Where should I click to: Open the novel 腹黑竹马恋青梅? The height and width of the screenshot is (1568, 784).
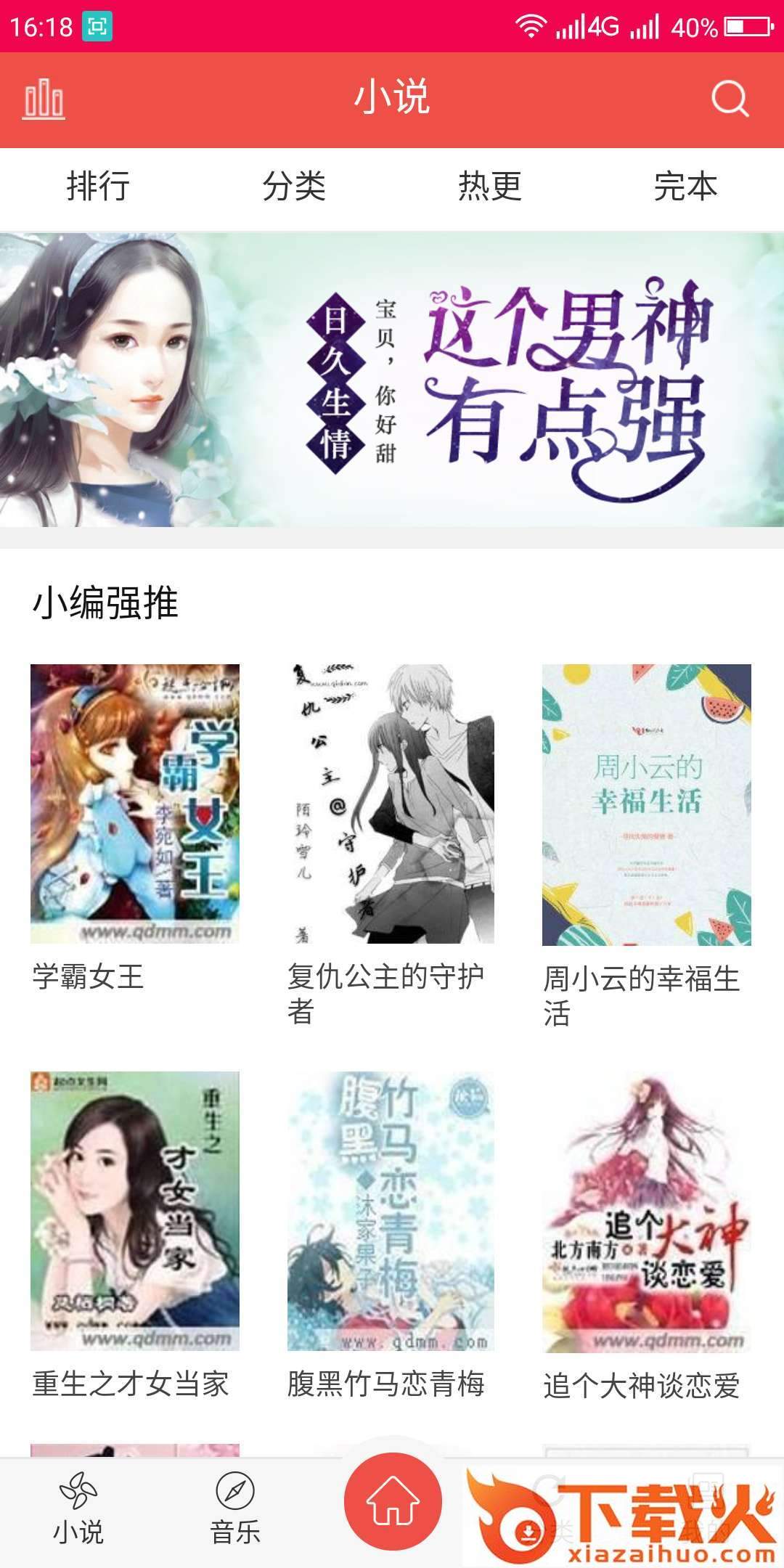(x=391, y=1210)
